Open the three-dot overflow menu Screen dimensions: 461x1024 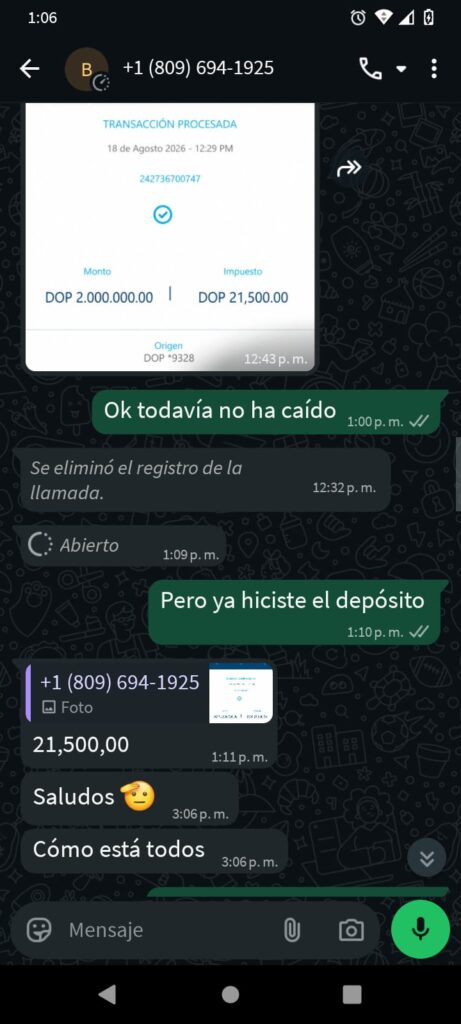point(434,69)
